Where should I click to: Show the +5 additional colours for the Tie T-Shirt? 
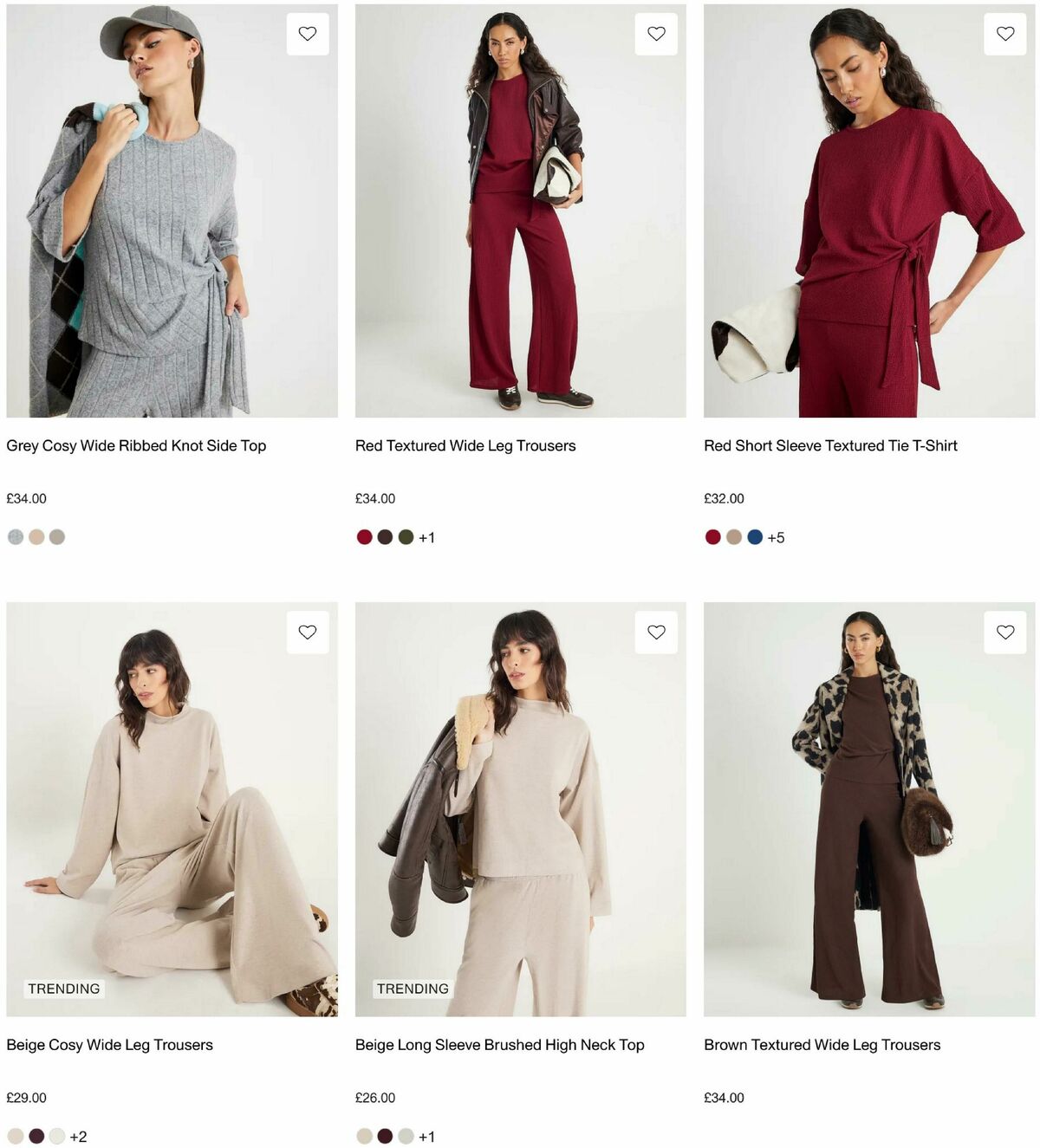776,537
